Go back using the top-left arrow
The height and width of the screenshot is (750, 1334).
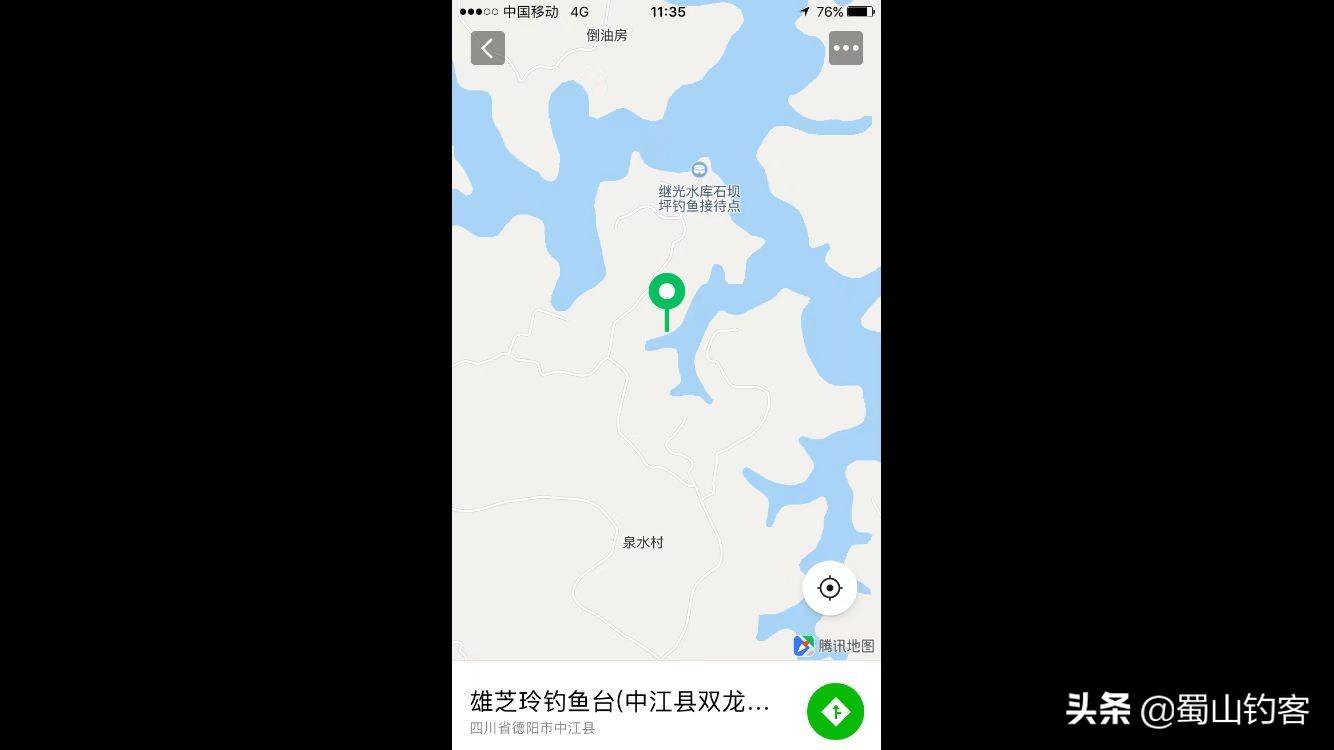tap(488, 48)
